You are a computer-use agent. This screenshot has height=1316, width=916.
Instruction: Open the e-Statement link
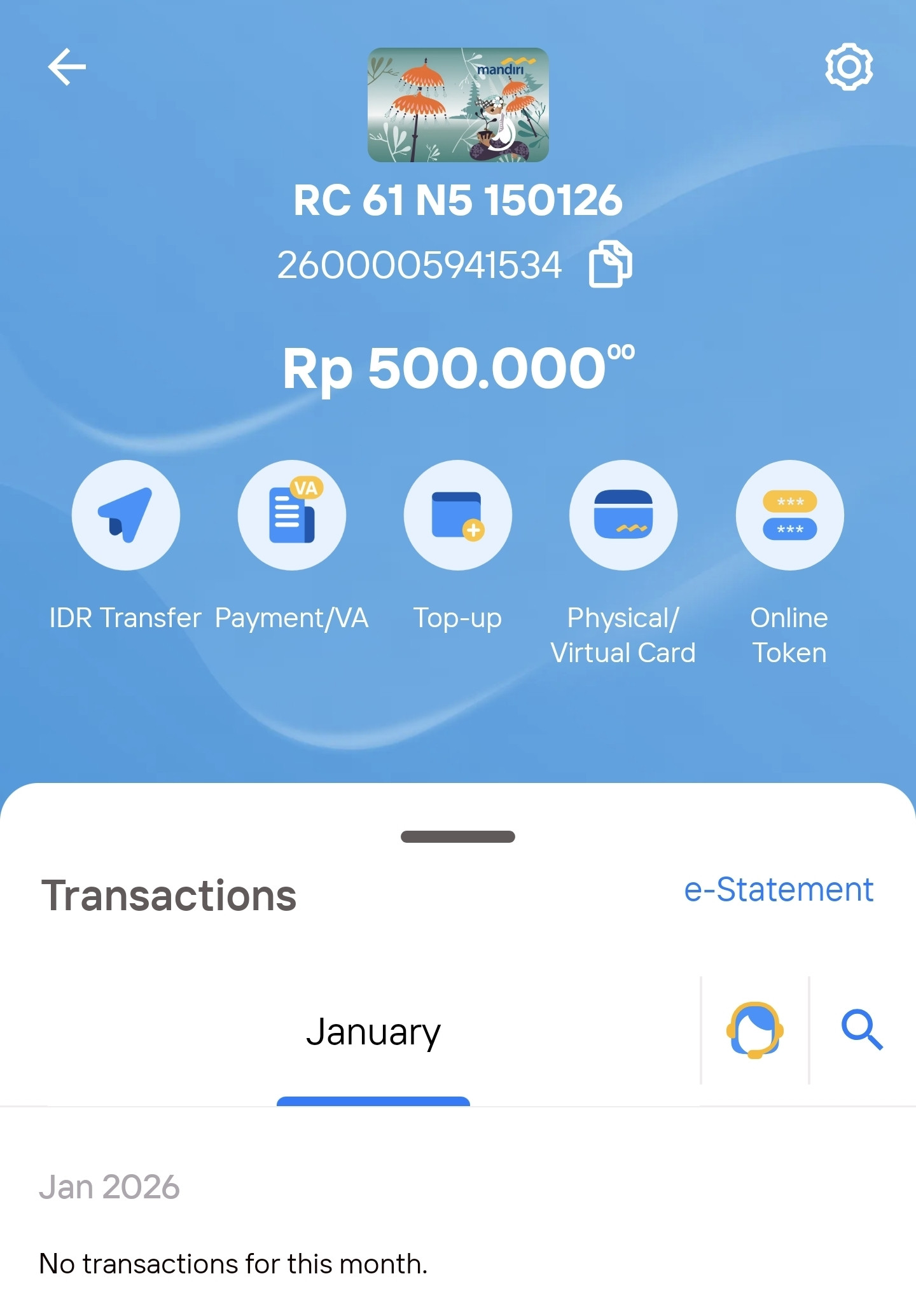click(x=778, y=890)
